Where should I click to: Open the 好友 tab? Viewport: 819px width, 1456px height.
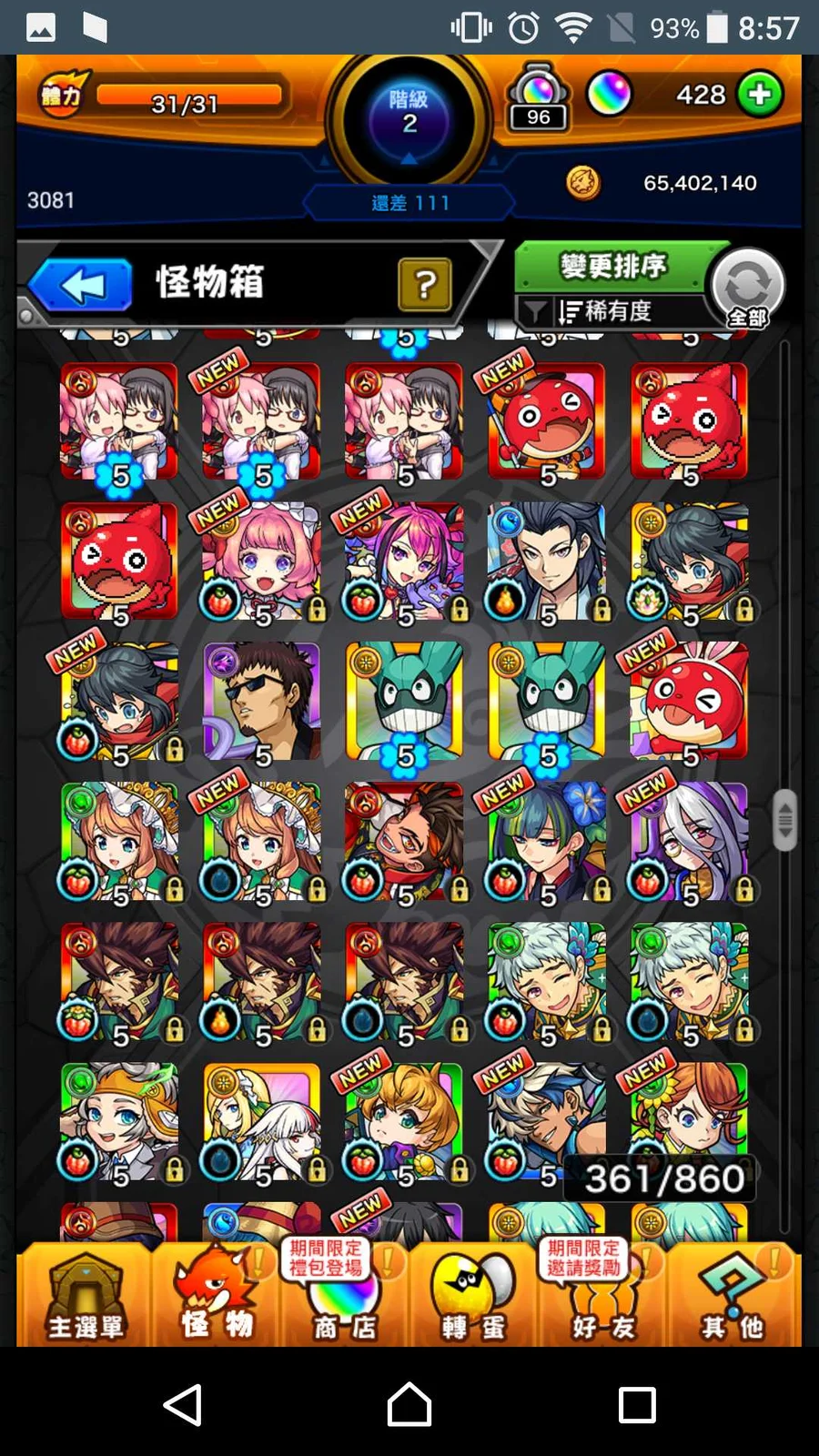point(602,1297)
